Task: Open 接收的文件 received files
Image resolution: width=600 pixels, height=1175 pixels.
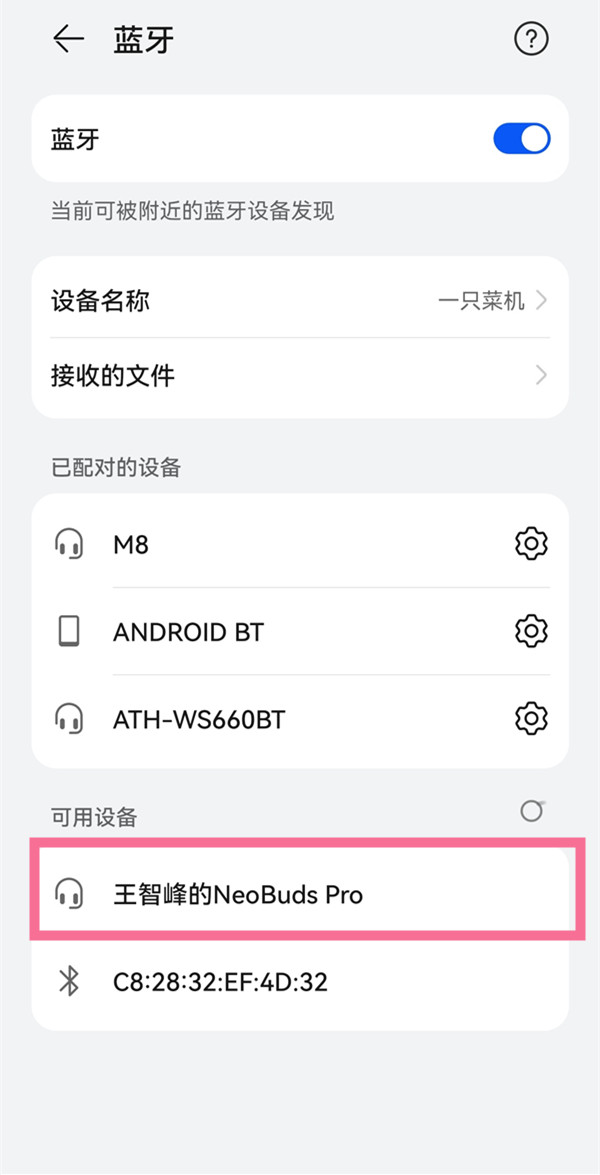Action: pos(300,376)
